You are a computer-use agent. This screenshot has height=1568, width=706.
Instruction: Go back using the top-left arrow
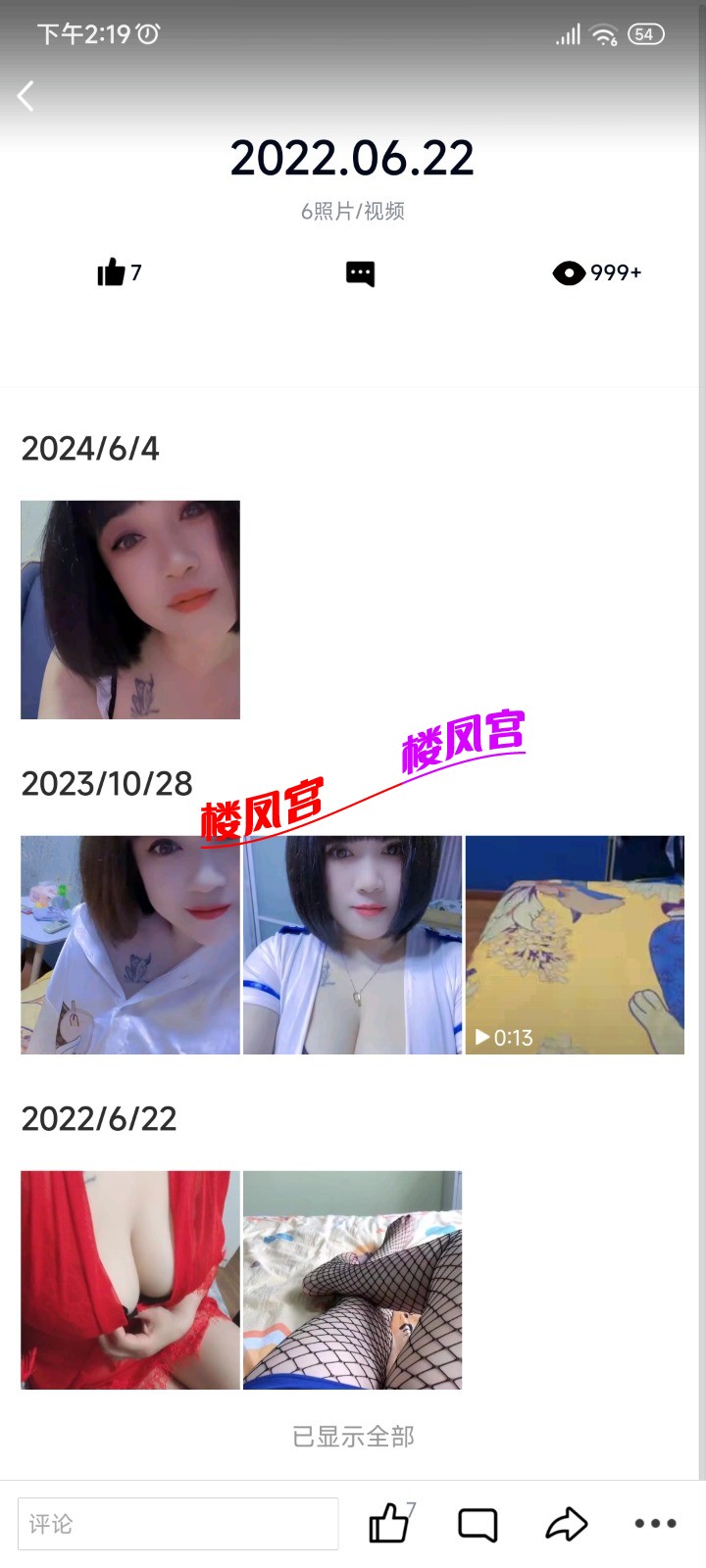[x=26, y=96]
